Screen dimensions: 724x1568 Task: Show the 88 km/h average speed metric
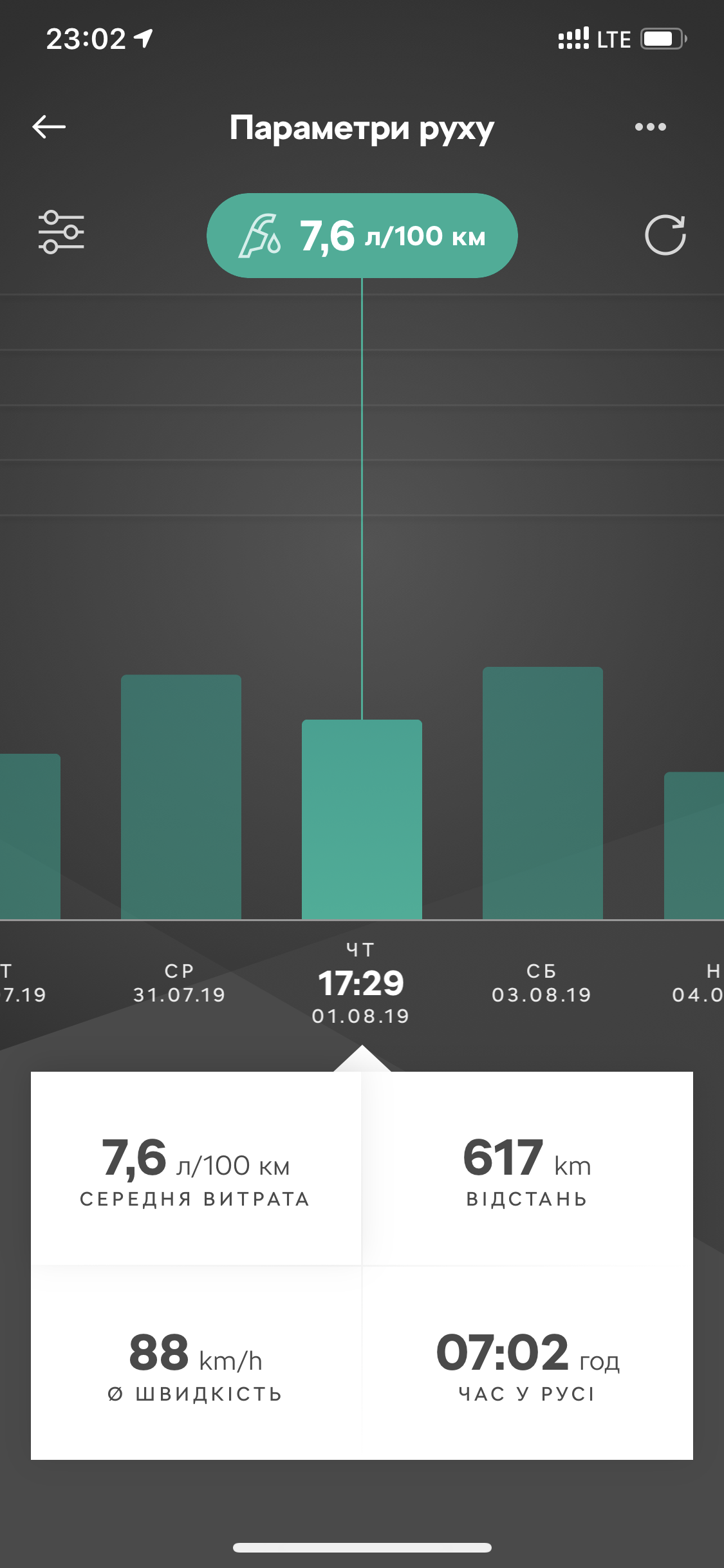[x=196, y=1363]
